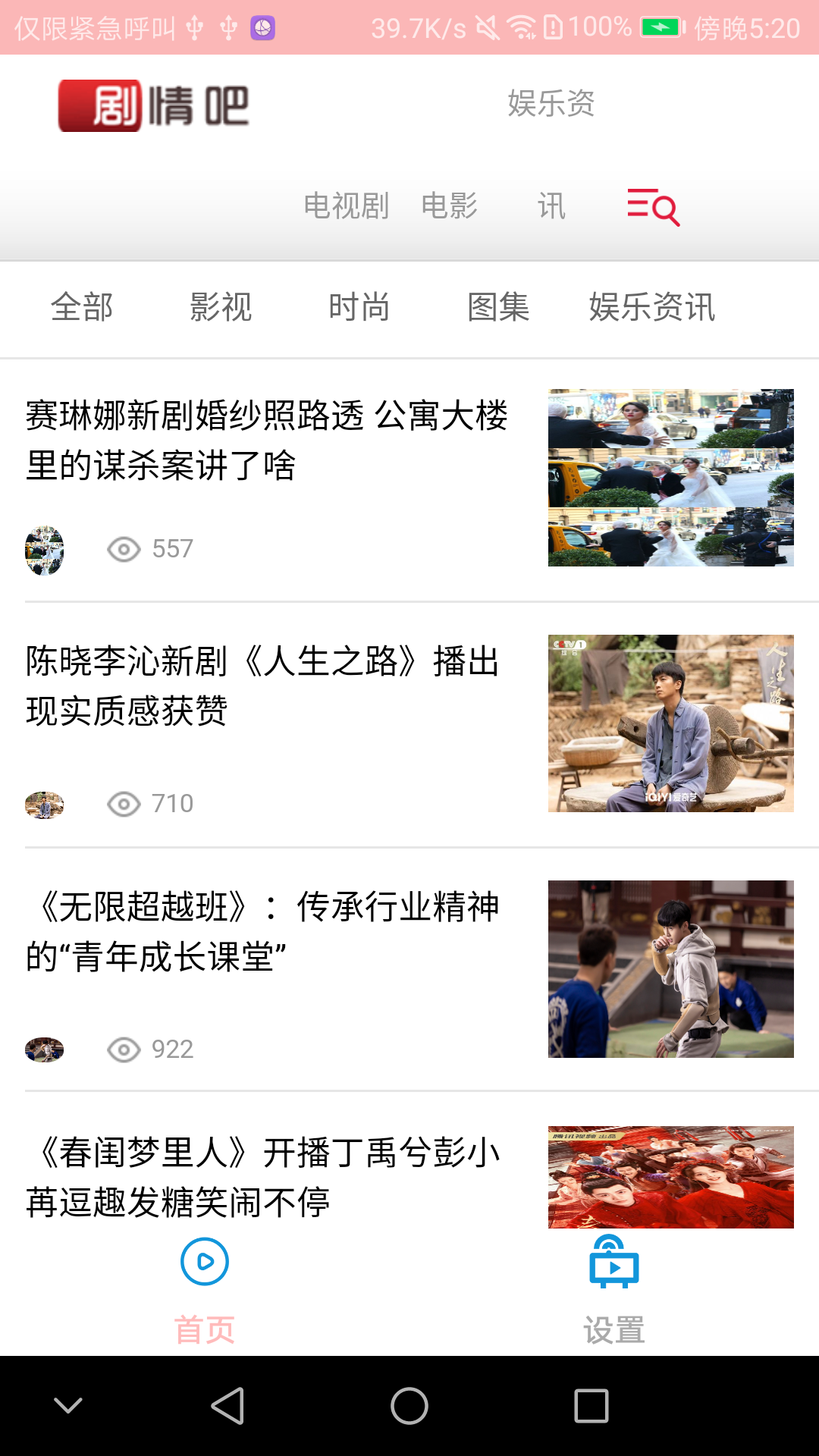Select the 电视剧 header link

click(347, 206)
